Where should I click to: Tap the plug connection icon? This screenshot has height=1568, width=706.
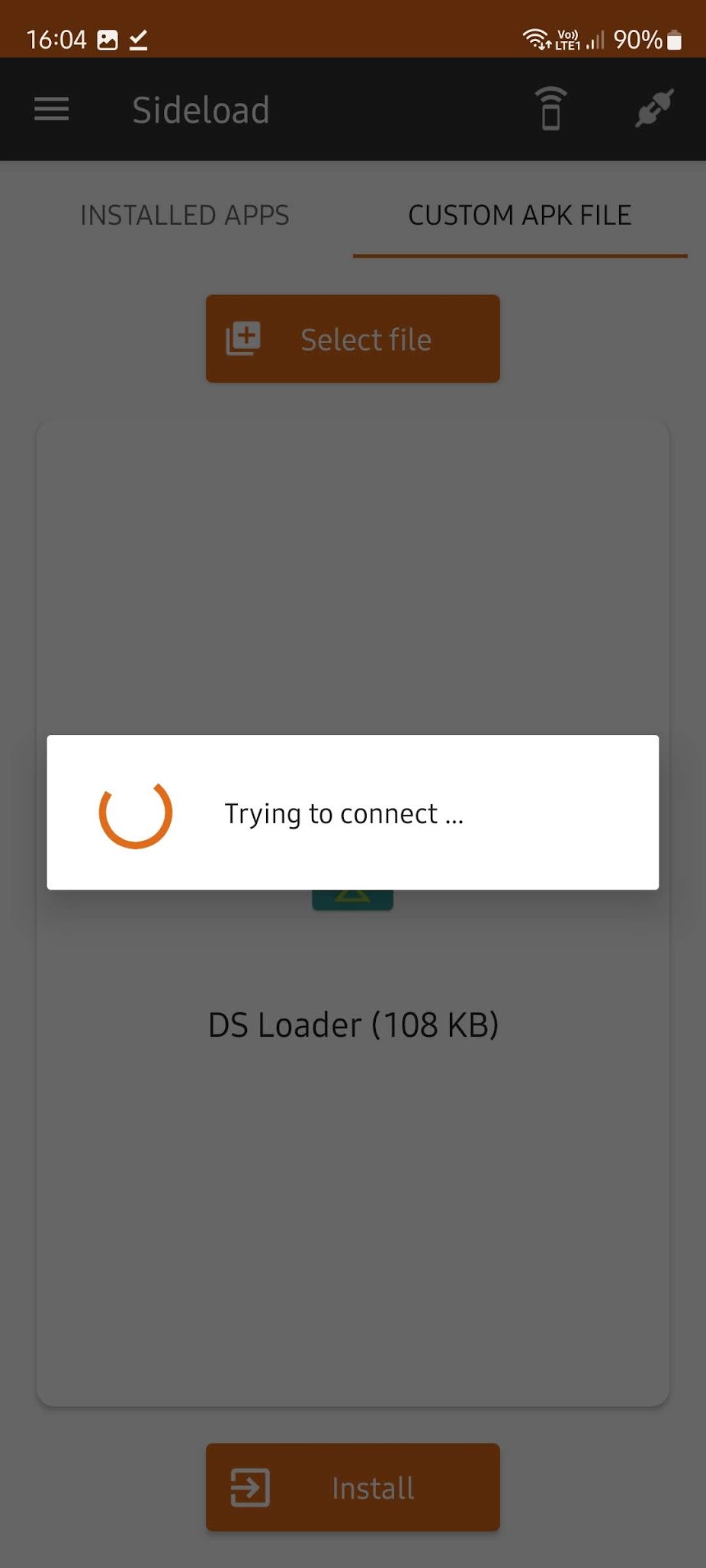click(x=655, y=108)
